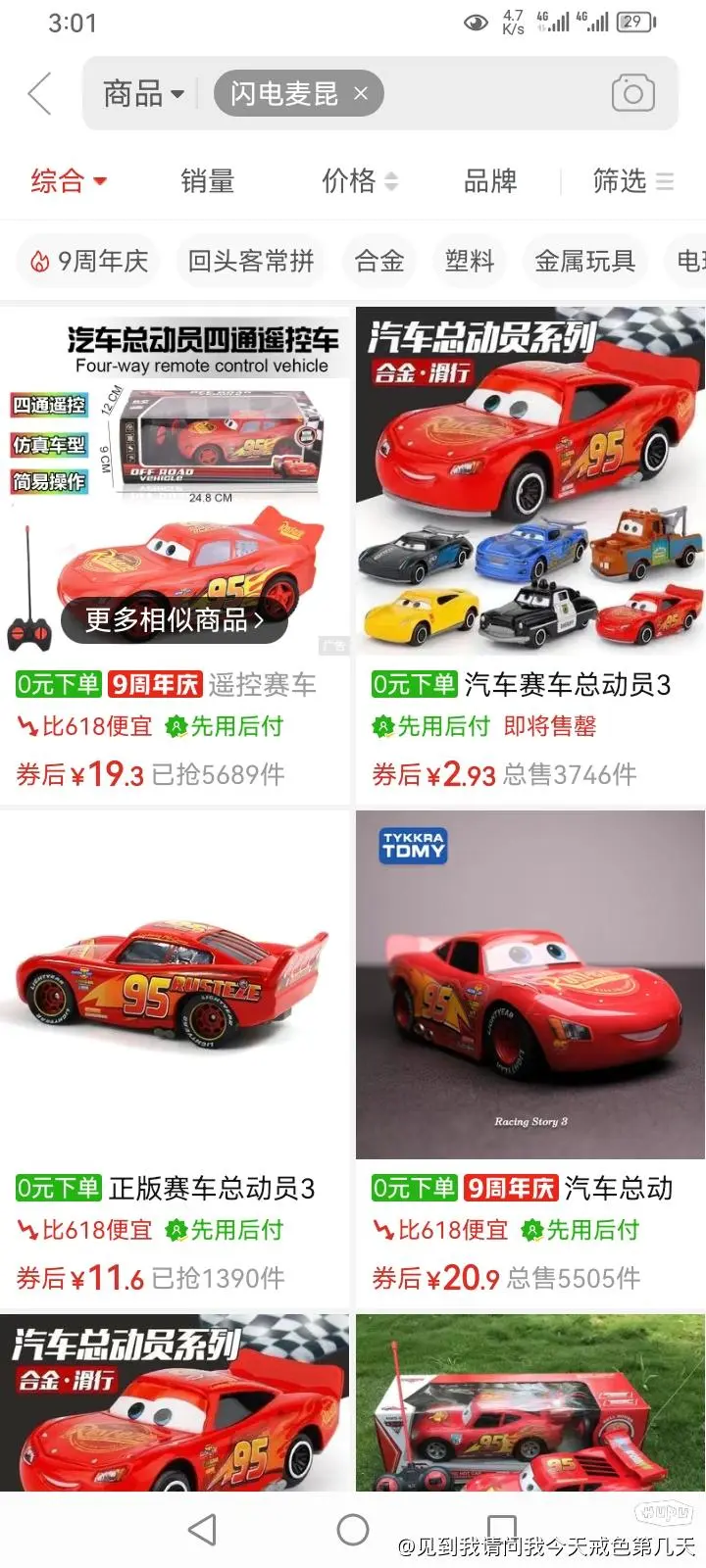The image size is (706, 1568).
Task: Open the 商品 search type dropdown
Action: click(x=143, y=94)
